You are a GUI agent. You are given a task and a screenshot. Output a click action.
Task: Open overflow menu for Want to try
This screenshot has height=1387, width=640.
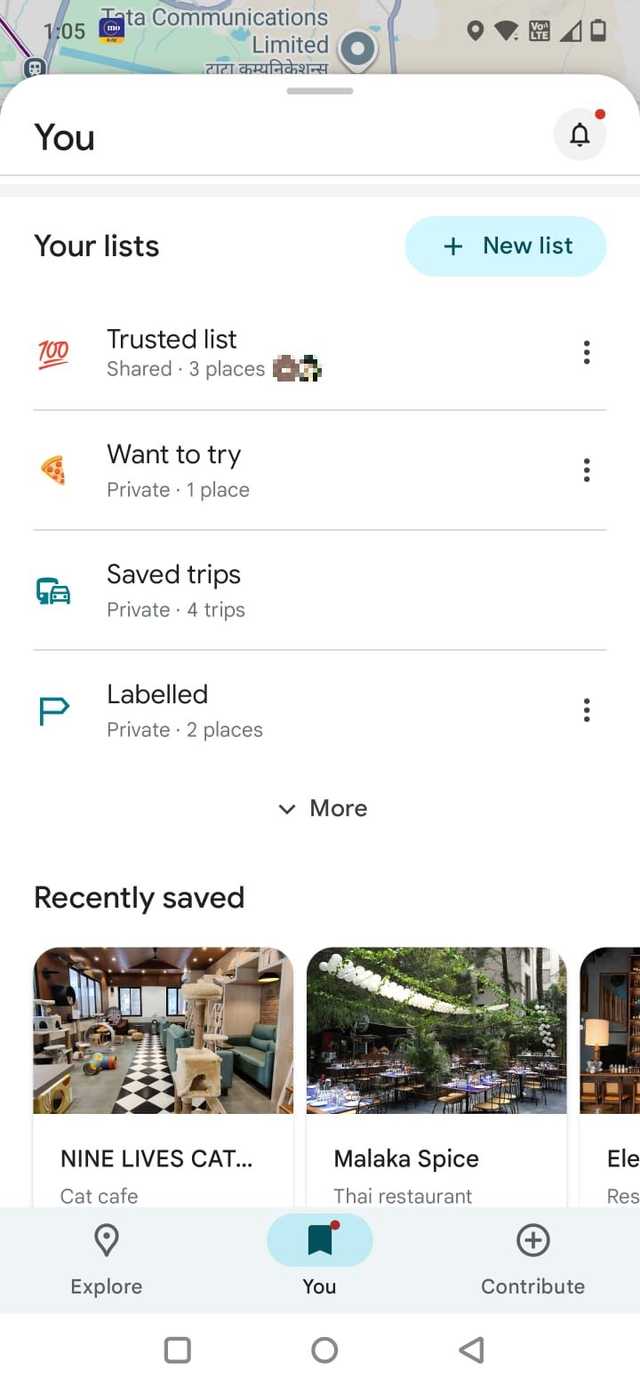[586, 470]
